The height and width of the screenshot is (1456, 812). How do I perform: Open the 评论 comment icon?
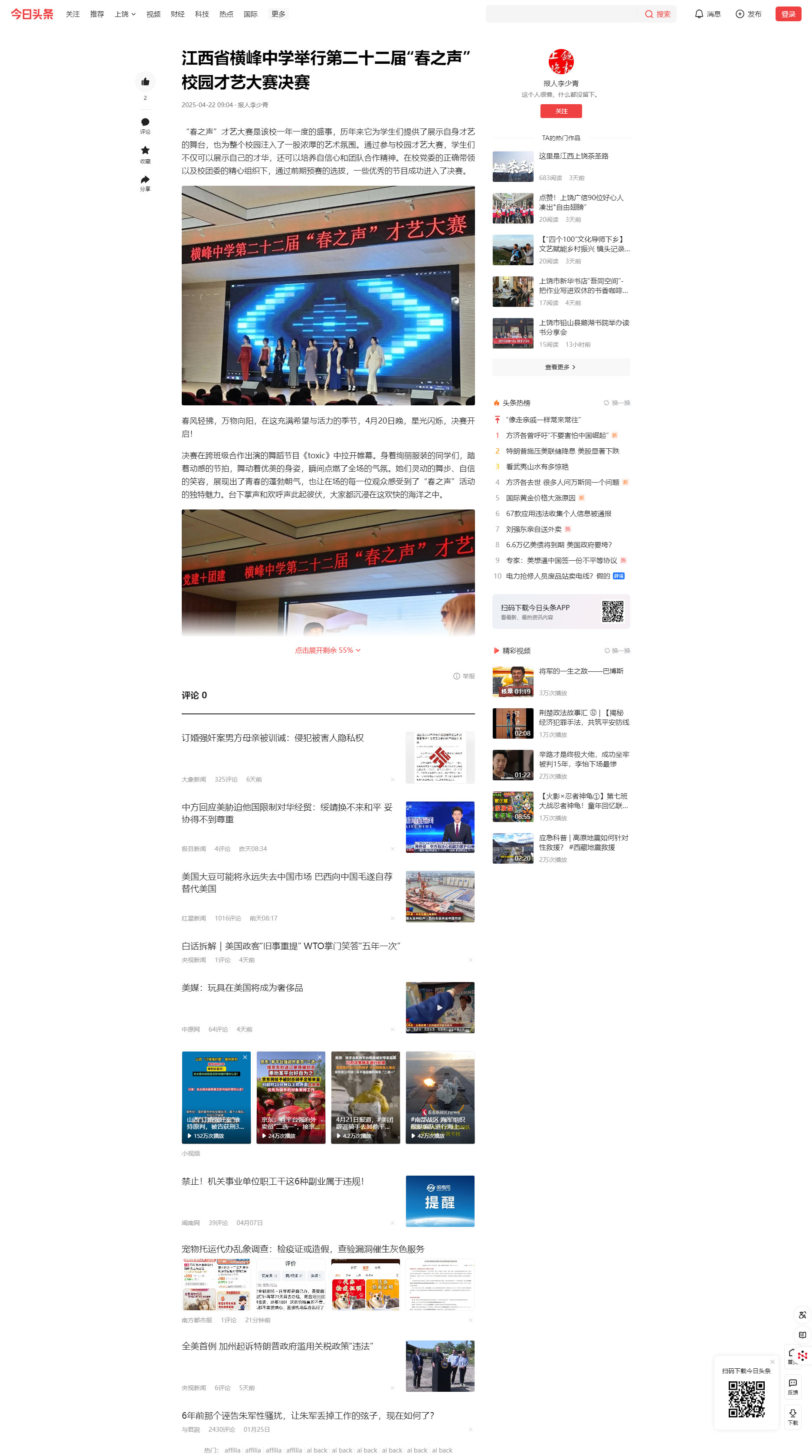click(145, 123)
